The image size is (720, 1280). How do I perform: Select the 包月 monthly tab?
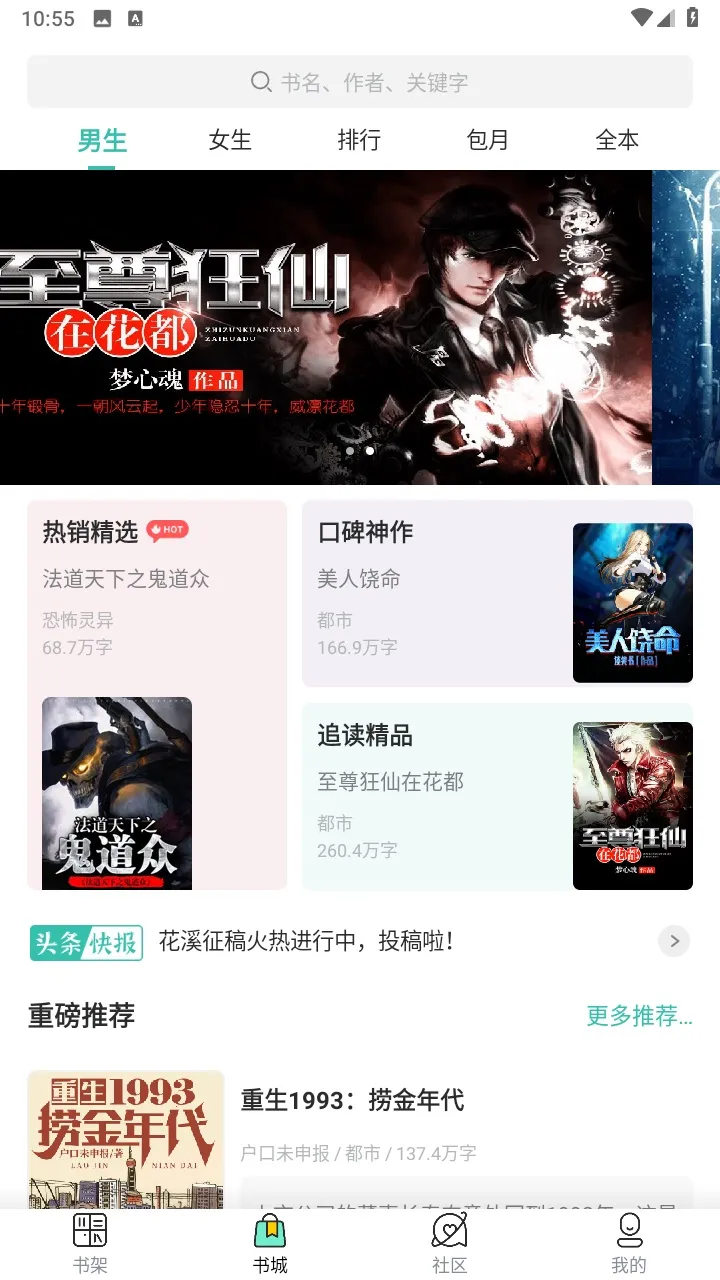pos(487,141)
